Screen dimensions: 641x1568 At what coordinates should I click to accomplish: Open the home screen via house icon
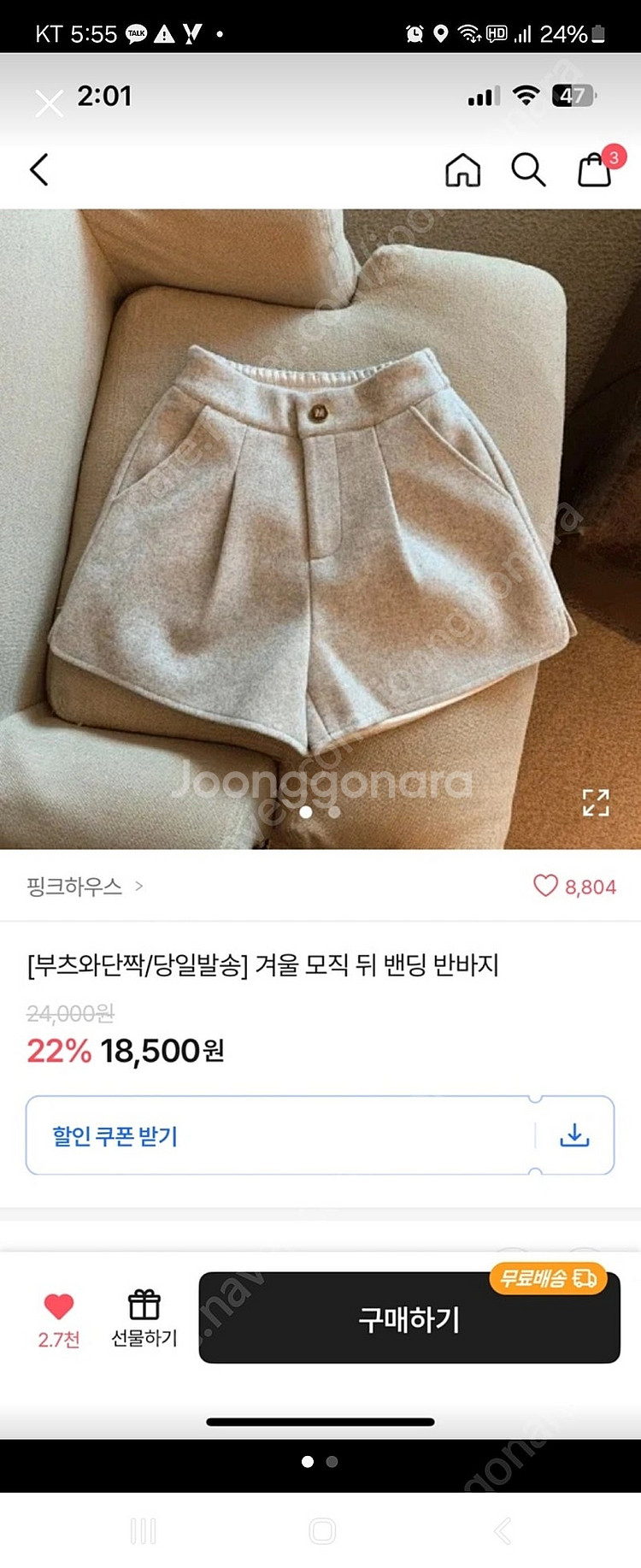coord(462,169)
